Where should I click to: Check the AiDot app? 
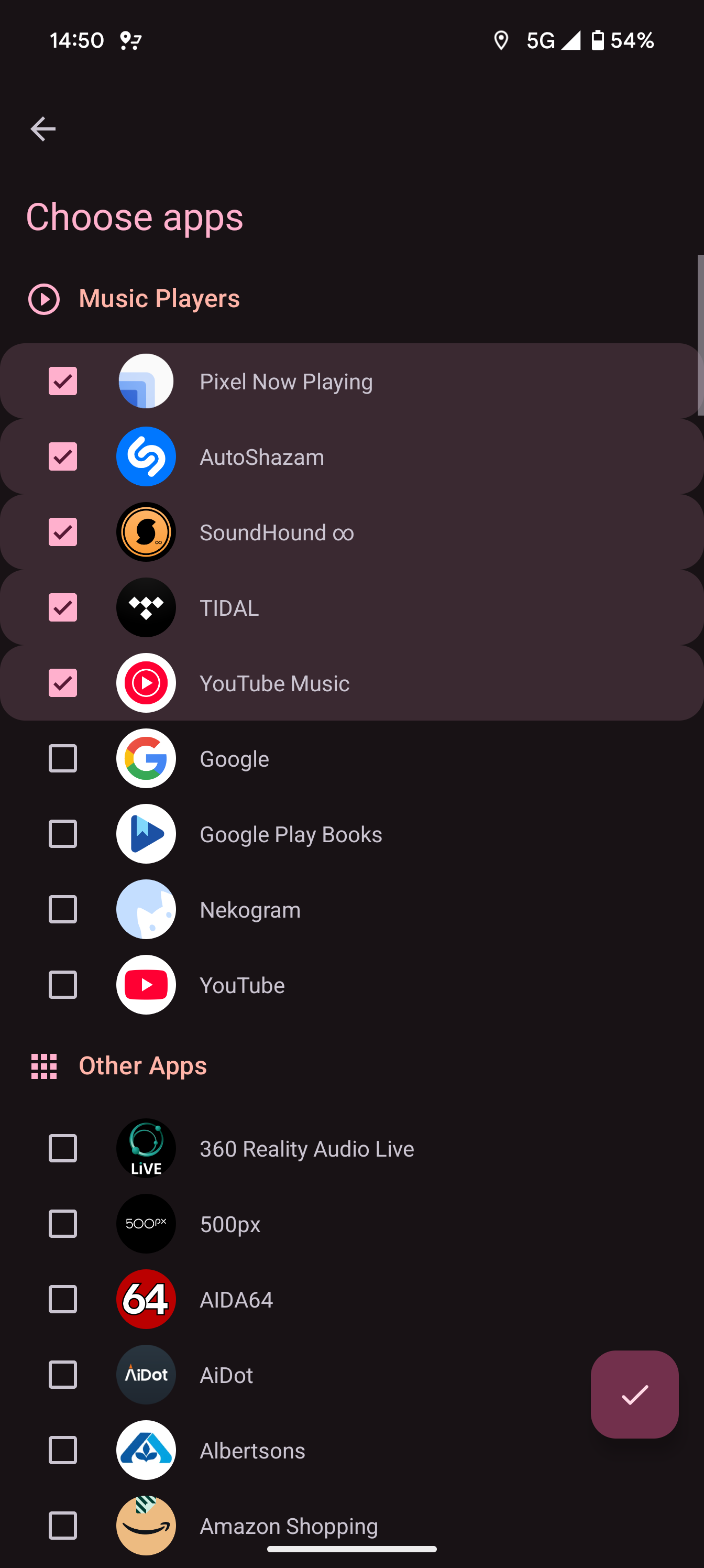(x=63, y=1375)
